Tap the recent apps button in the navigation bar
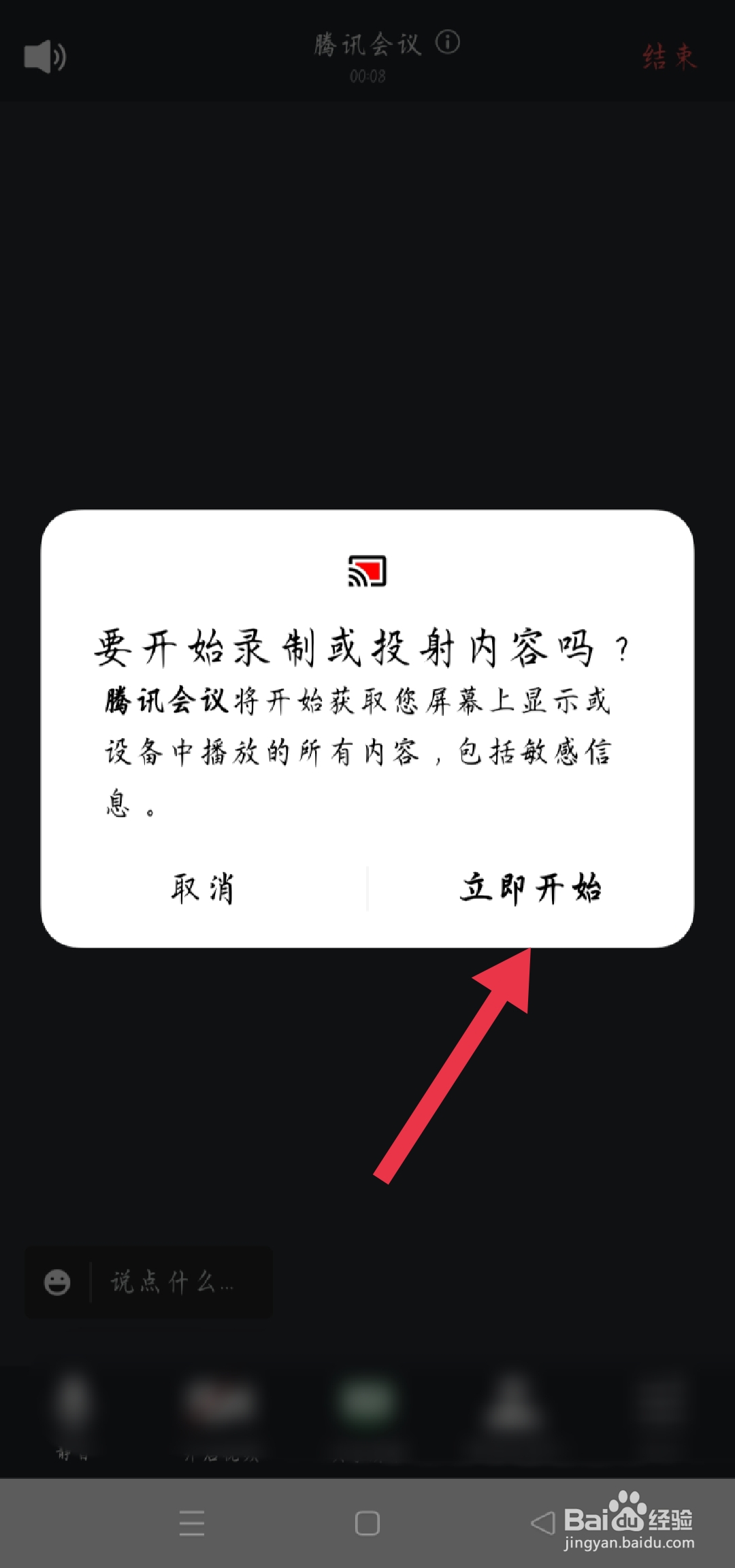 tap(193, 1526)
